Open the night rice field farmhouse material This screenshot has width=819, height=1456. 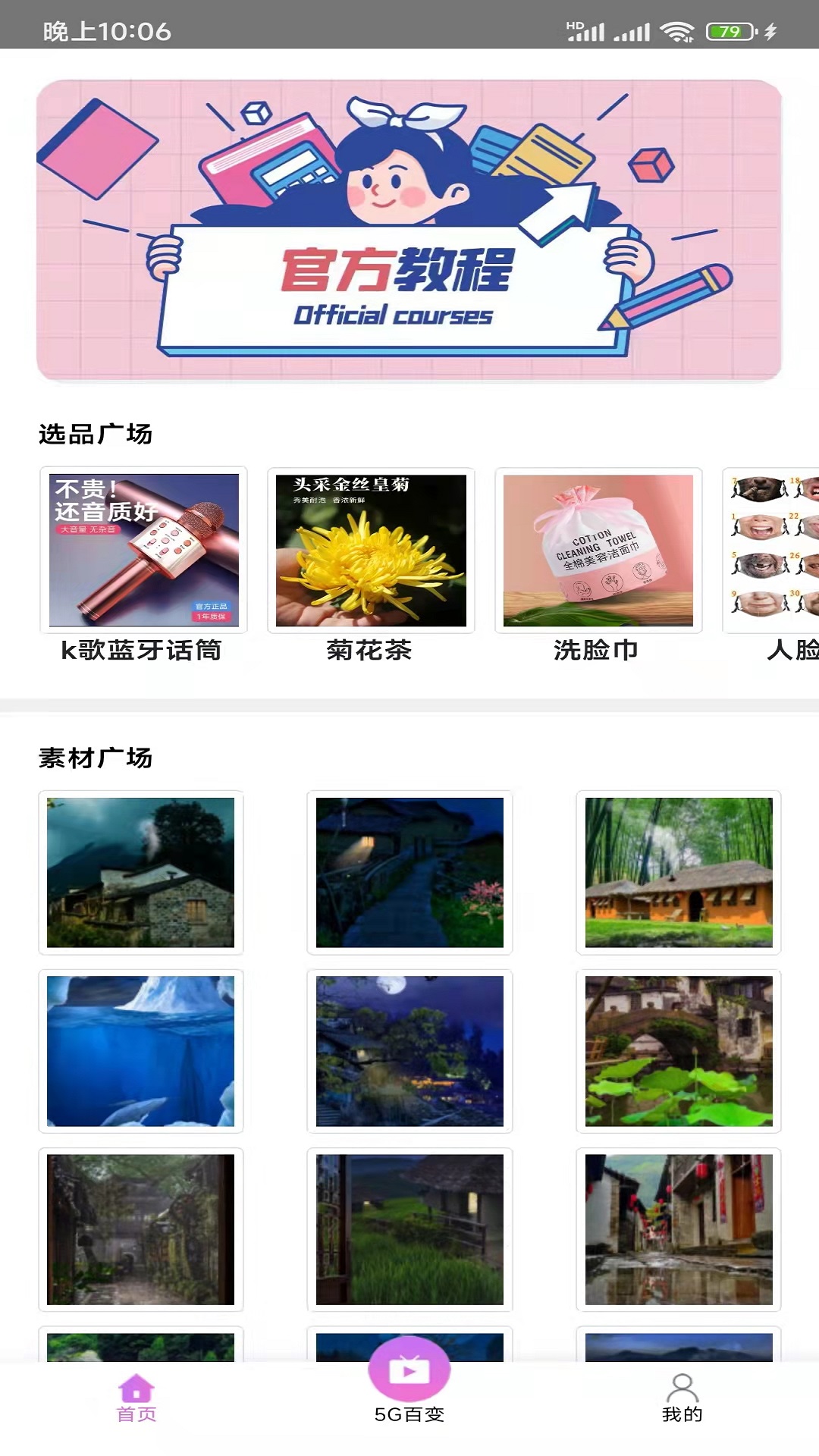pyautogui.click(x=409, y=1229)
